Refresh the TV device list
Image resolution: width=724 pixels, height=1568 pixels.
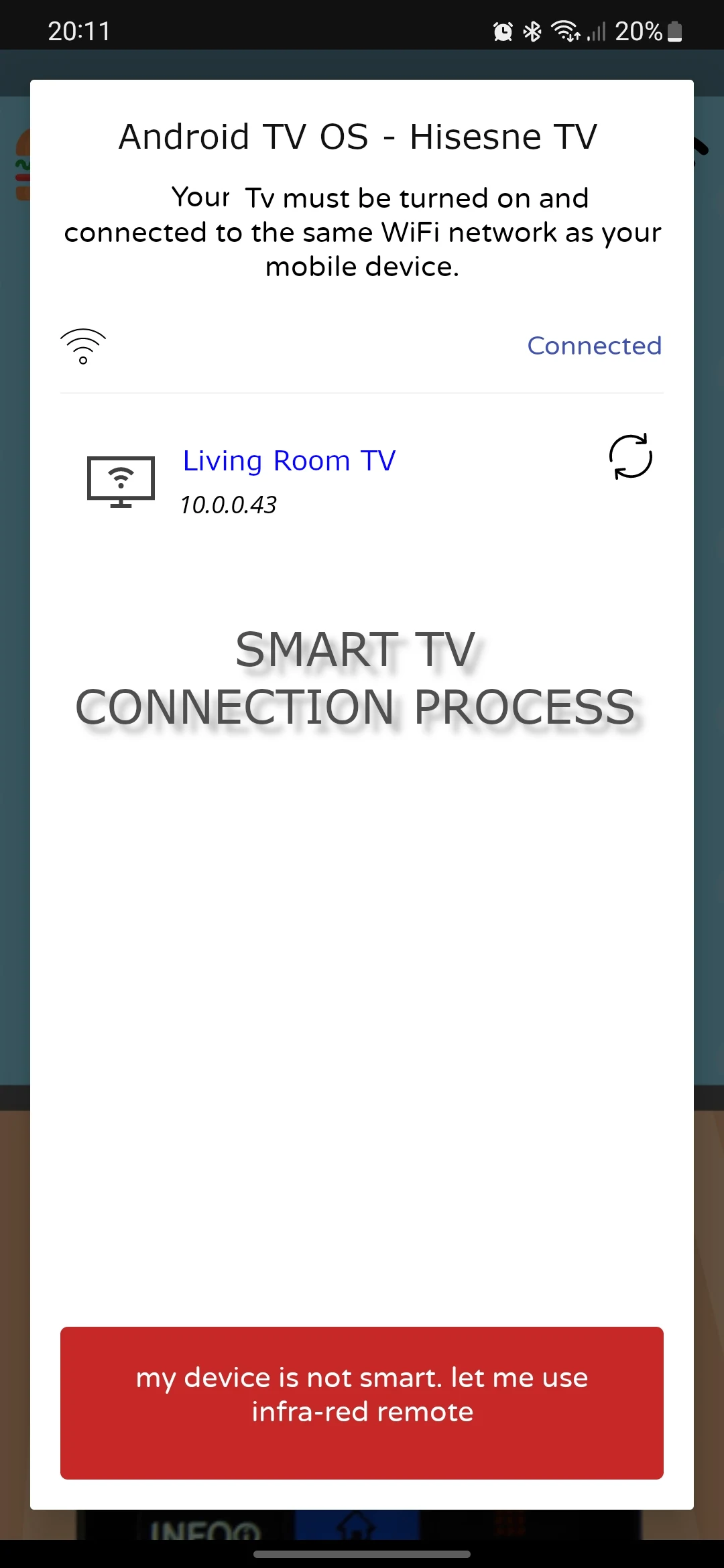pos(630,457)
